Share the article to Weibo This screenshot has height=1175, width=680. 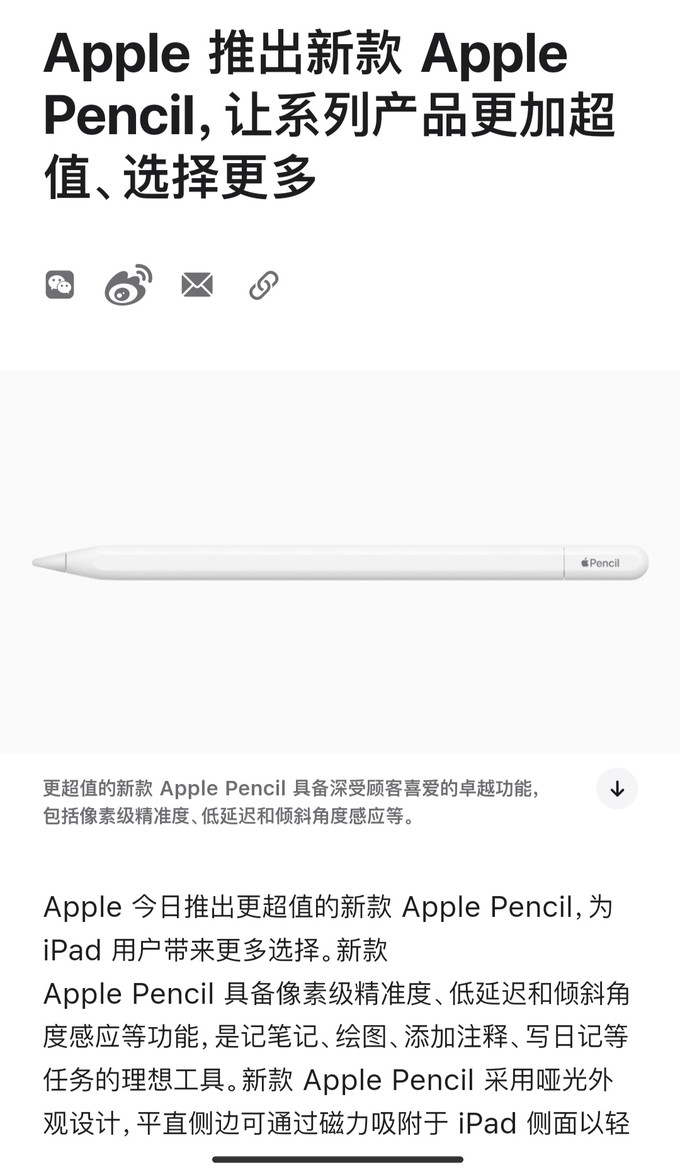point(128,285)
